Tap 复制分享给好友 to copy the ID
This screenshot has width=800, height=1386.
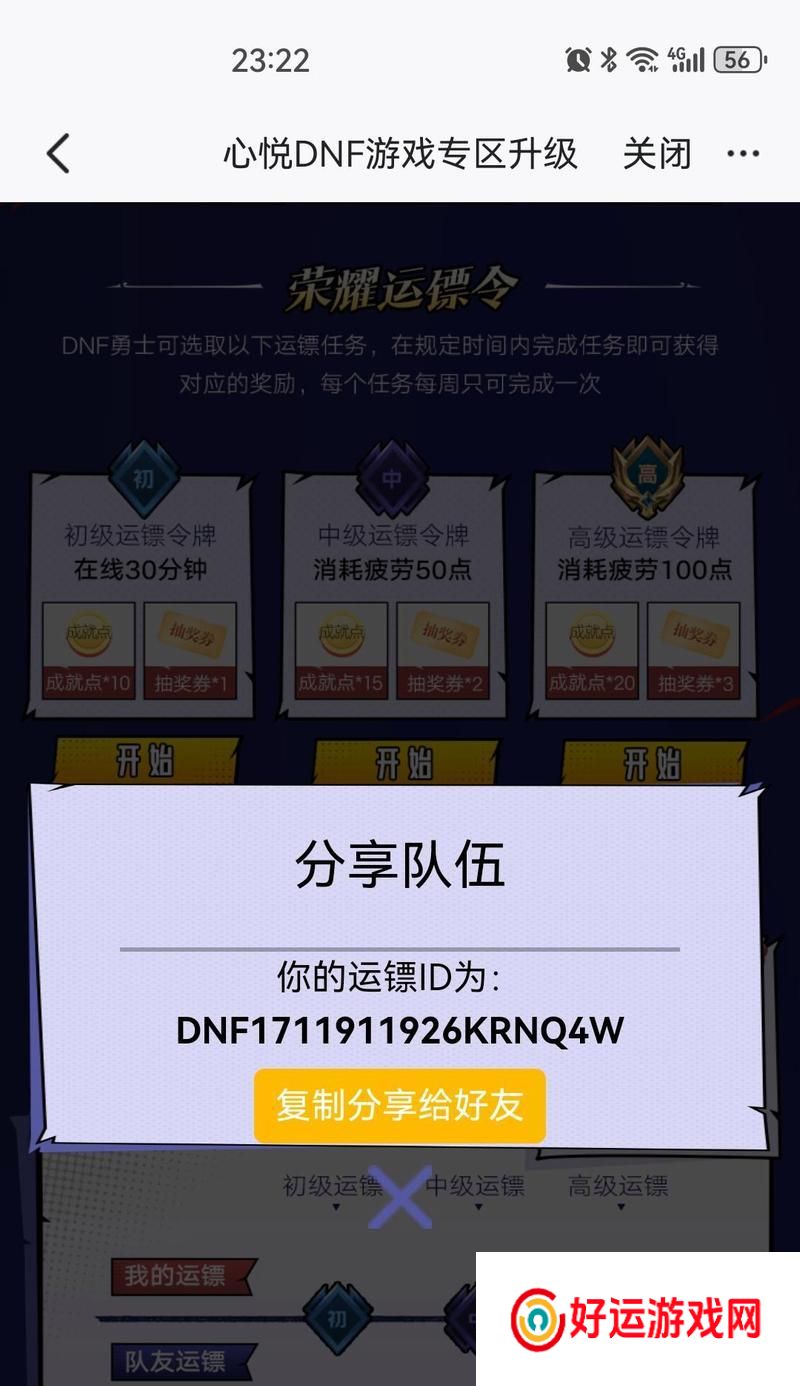tap(399, 1105)
